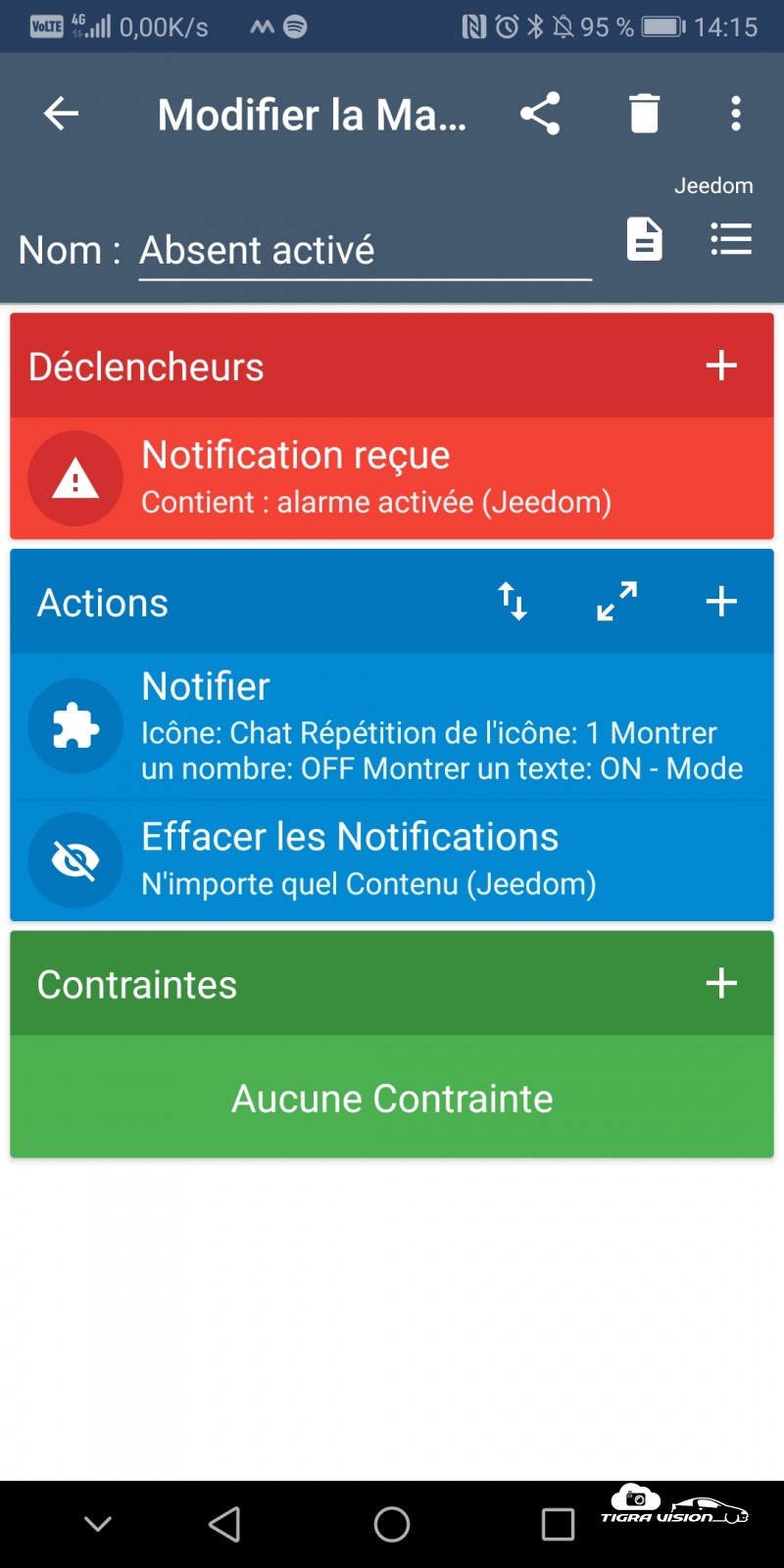
Task: Open the Notifier action
Action: 392,726
